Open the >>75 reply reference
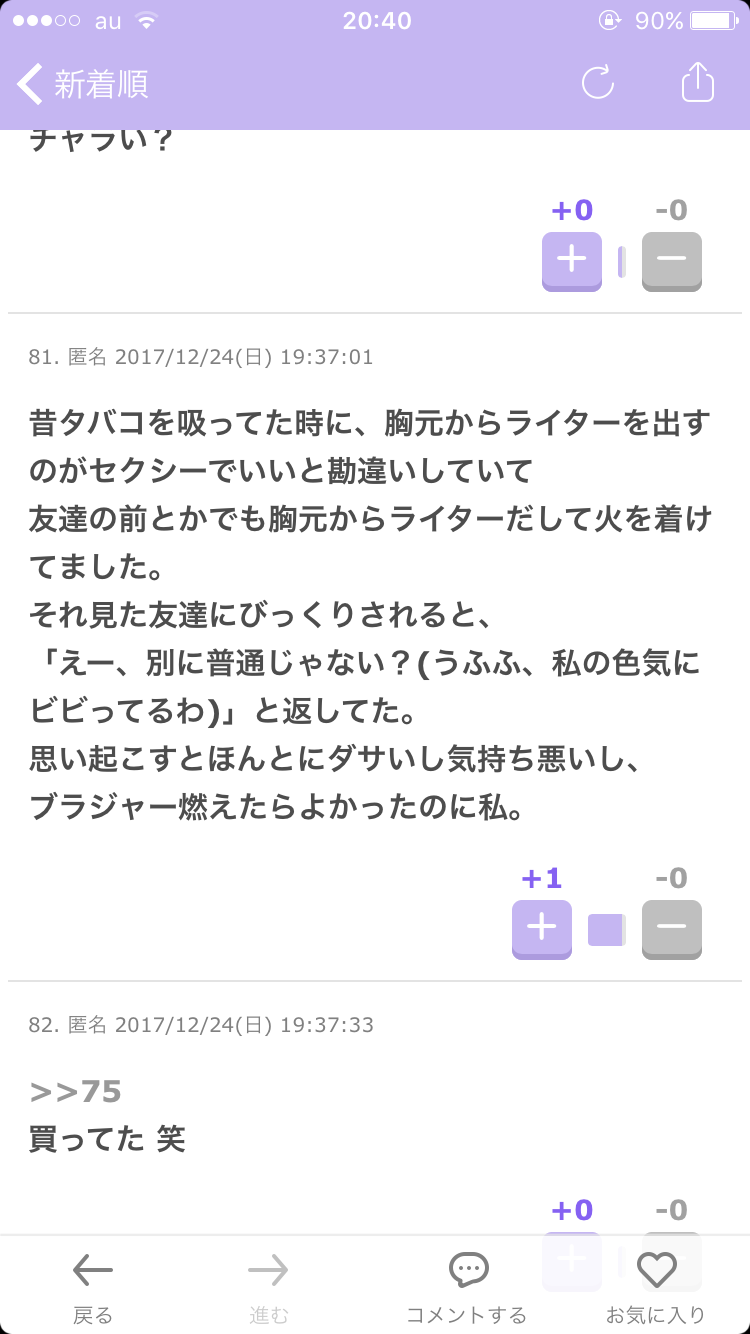Viewport: 750px width, 1334px height. [x=76, y=1092]
